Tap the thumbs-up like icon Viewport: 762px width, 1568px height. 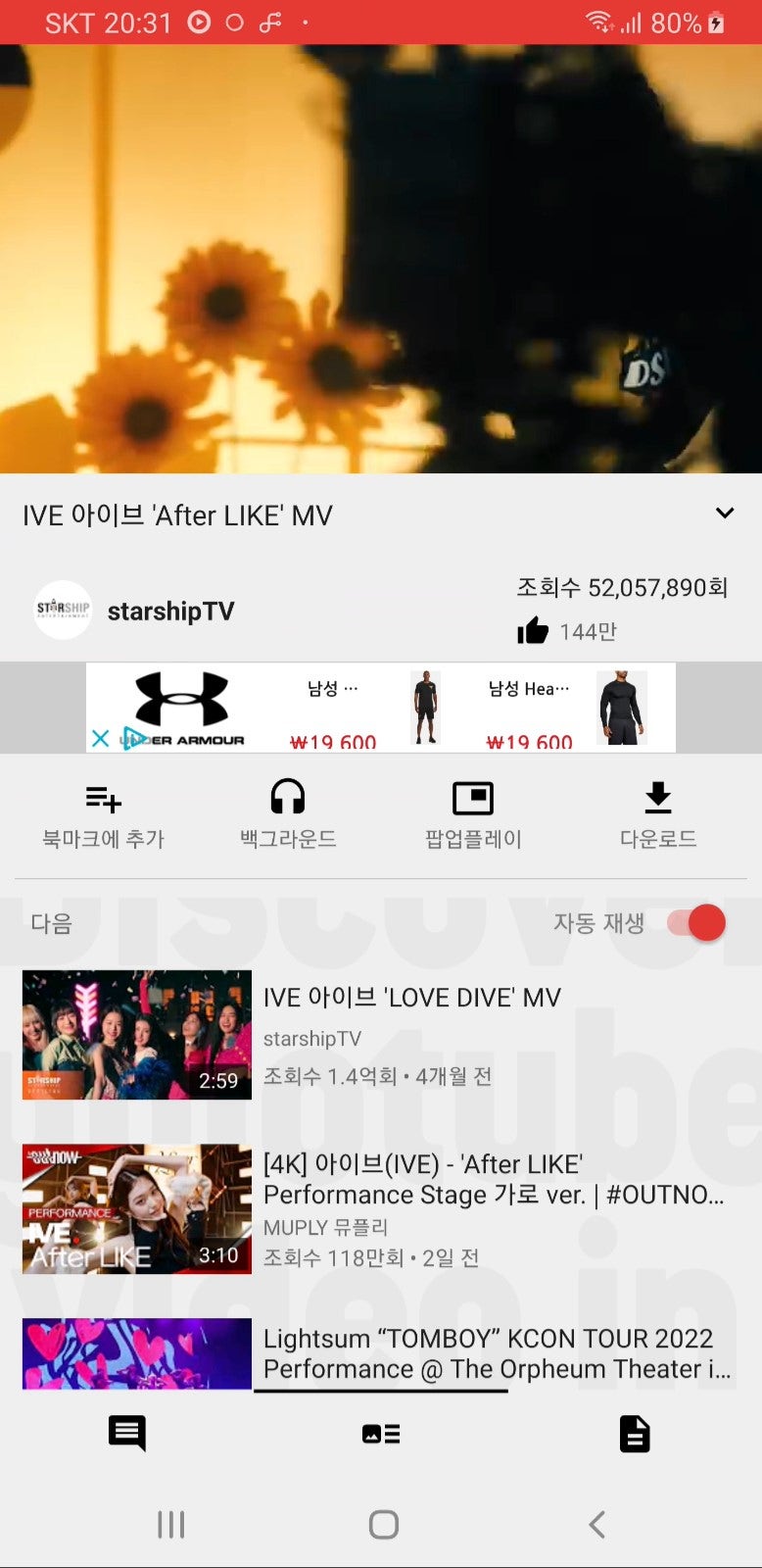tap(533, 630)
